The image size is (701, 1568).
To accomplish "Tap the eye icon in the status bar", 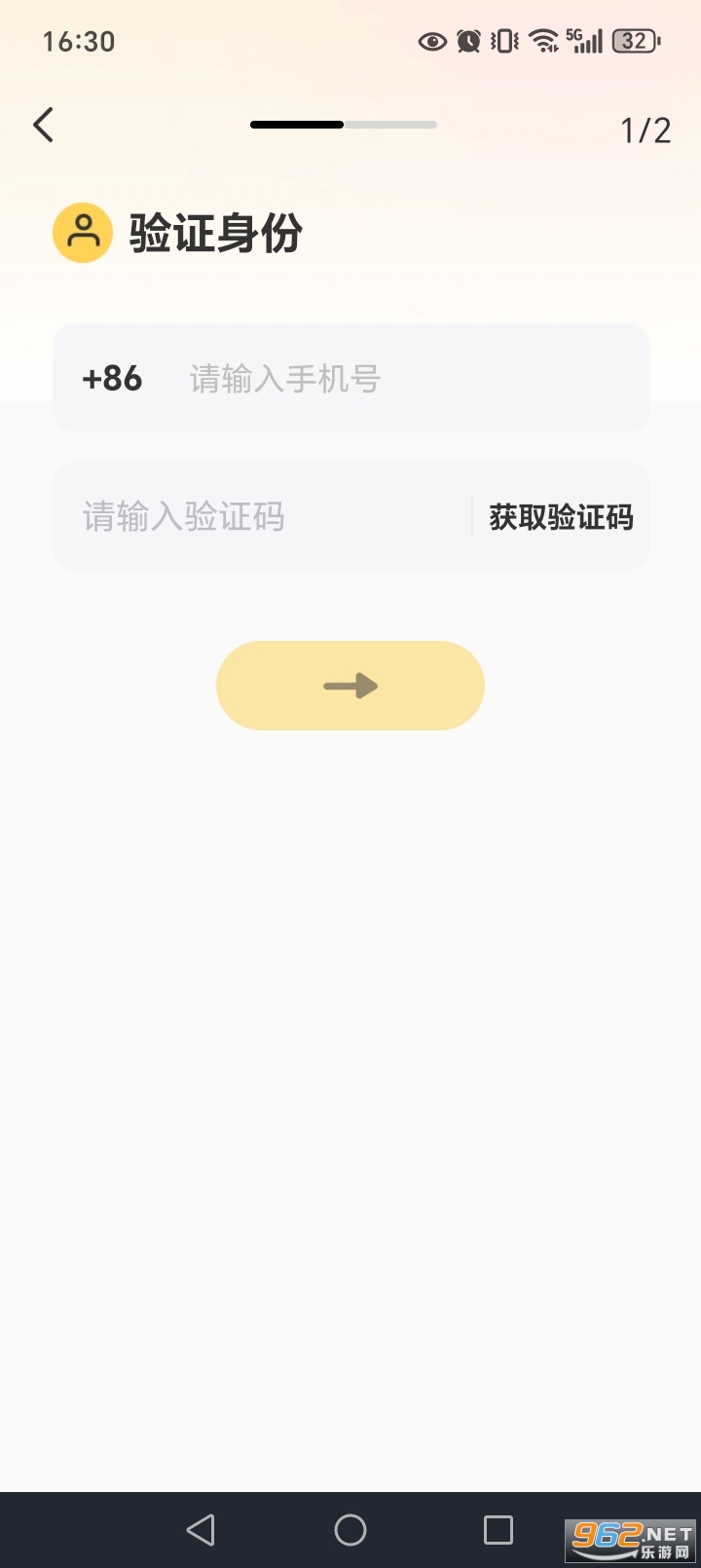I will click(432, 41).
